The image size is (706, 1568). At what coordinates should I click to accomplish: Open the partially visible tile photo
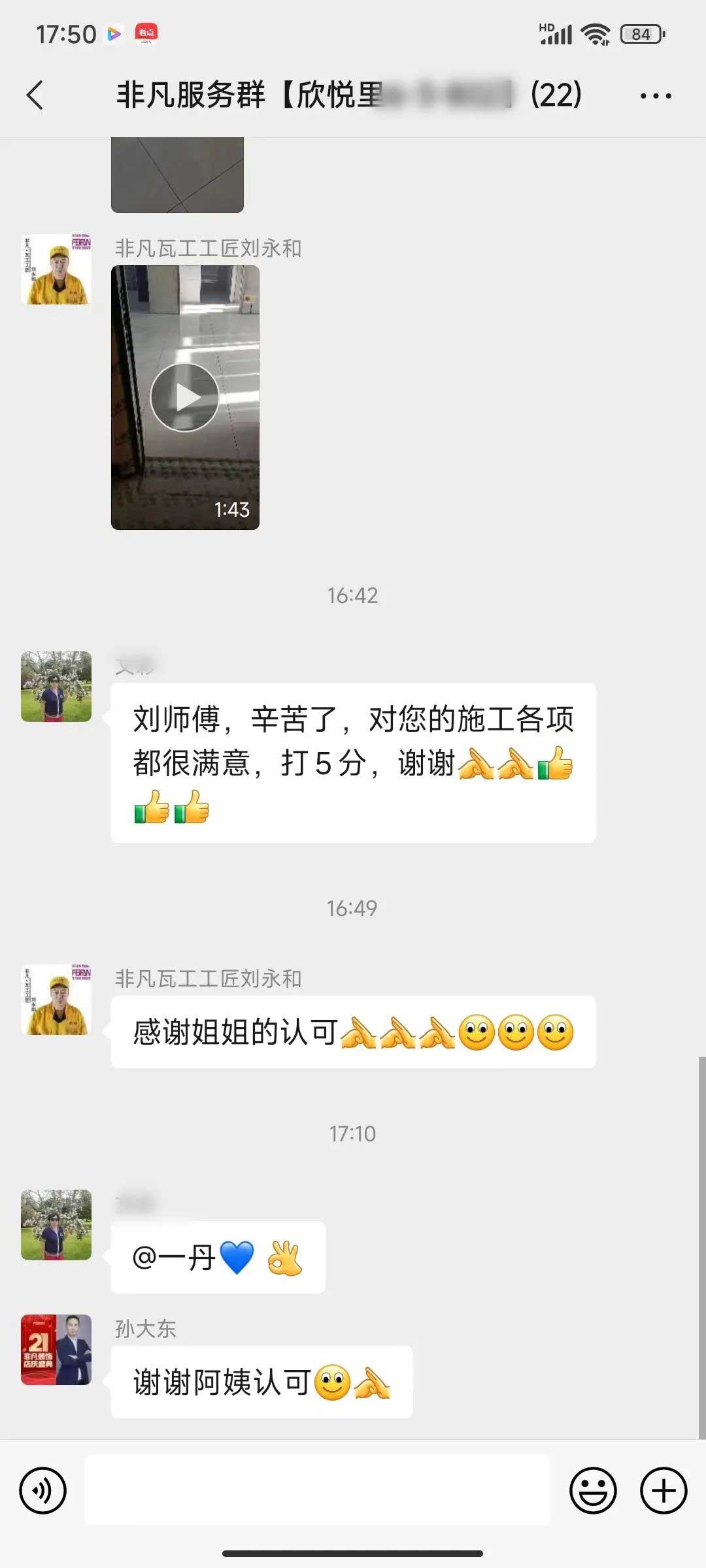177,175
